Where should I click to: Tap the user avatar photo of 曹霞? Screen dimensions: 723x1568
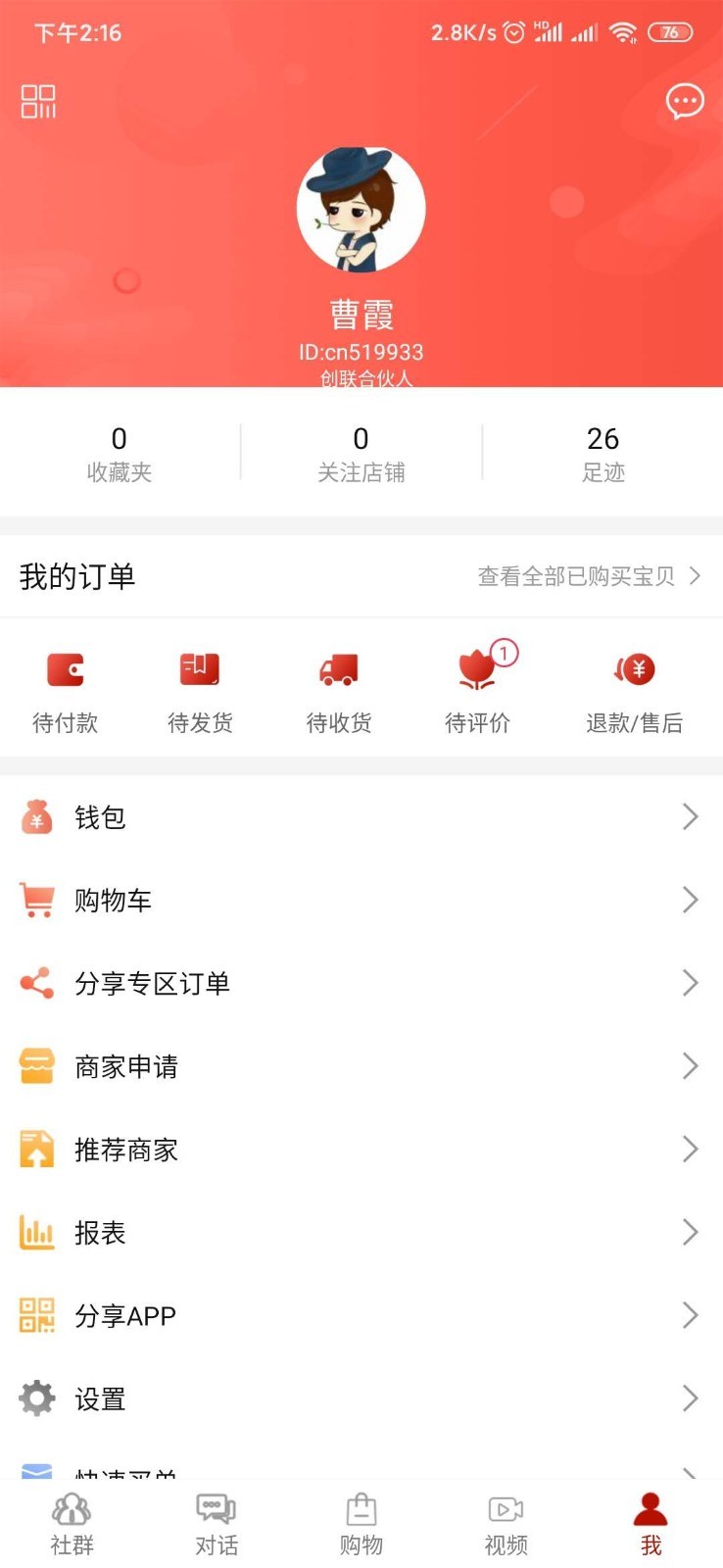pos(361,208)
